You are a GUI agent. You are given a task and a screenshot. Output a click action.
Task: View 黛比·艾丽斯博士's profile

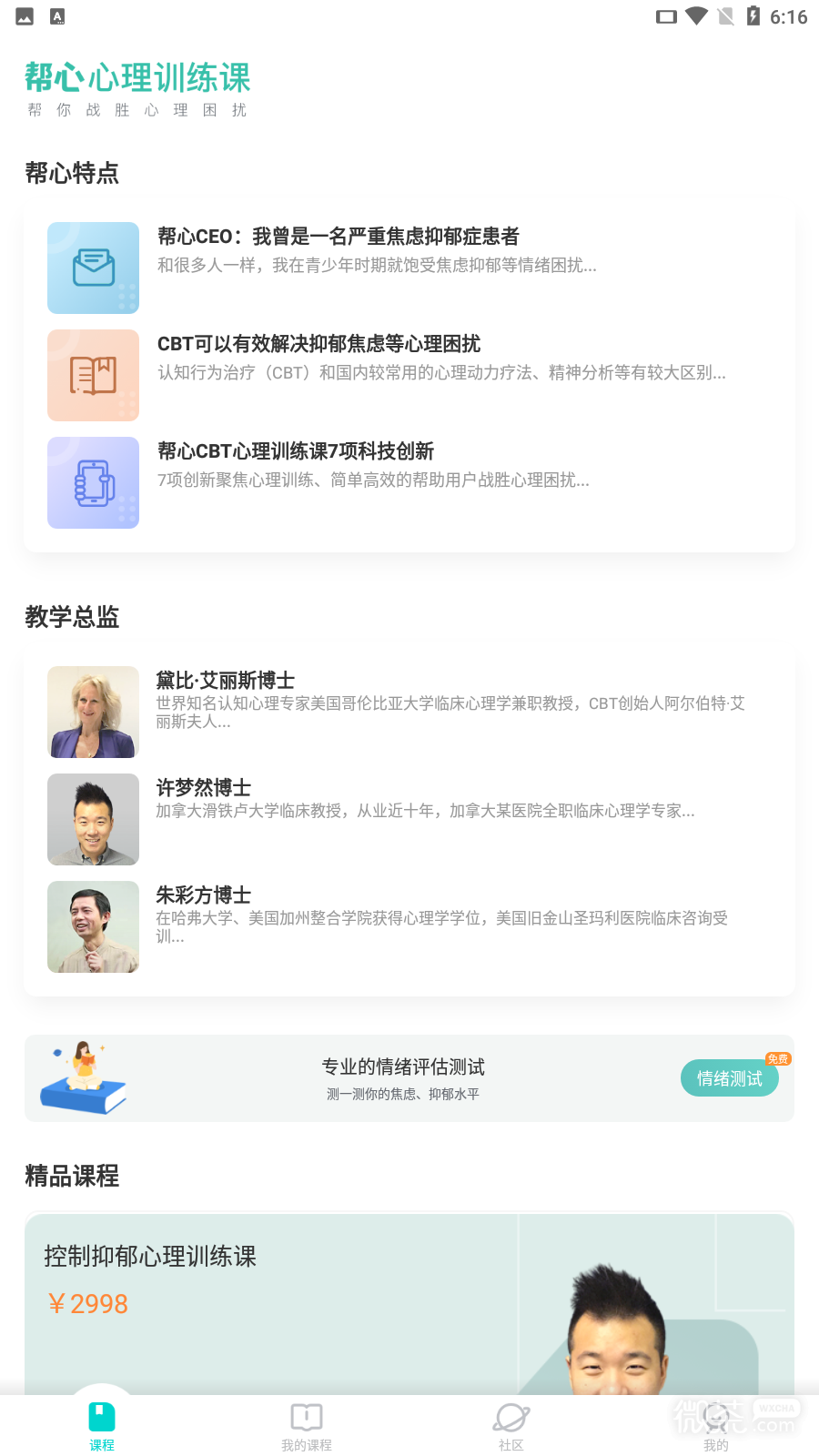(409, 712)
